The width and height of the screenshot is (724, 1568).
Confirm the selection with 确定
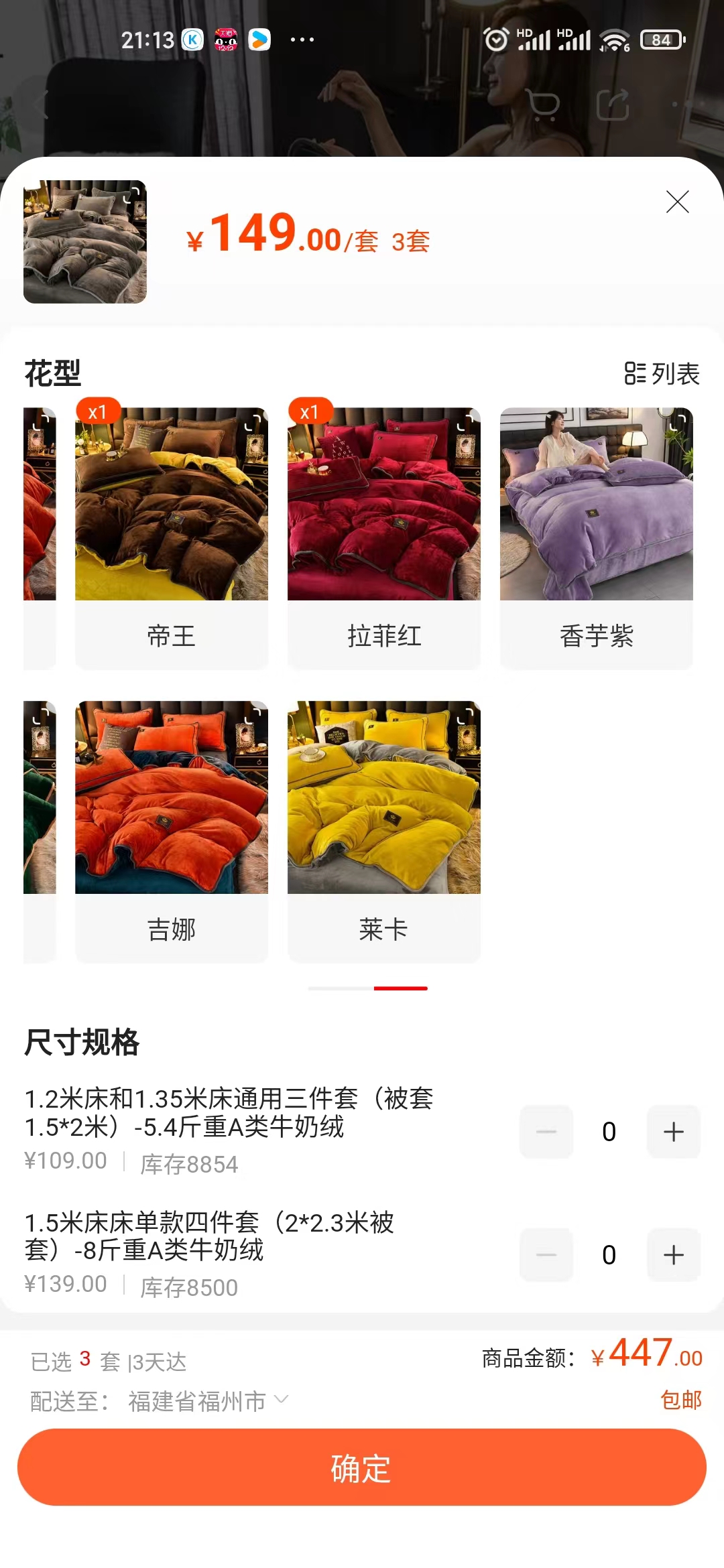362,1467
